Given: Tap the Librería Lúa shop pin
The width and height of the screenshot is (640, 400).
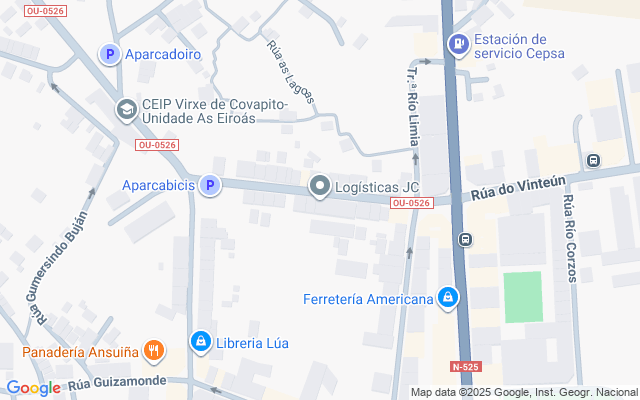Looking at the screenshot, I should (x=201, y=342).
